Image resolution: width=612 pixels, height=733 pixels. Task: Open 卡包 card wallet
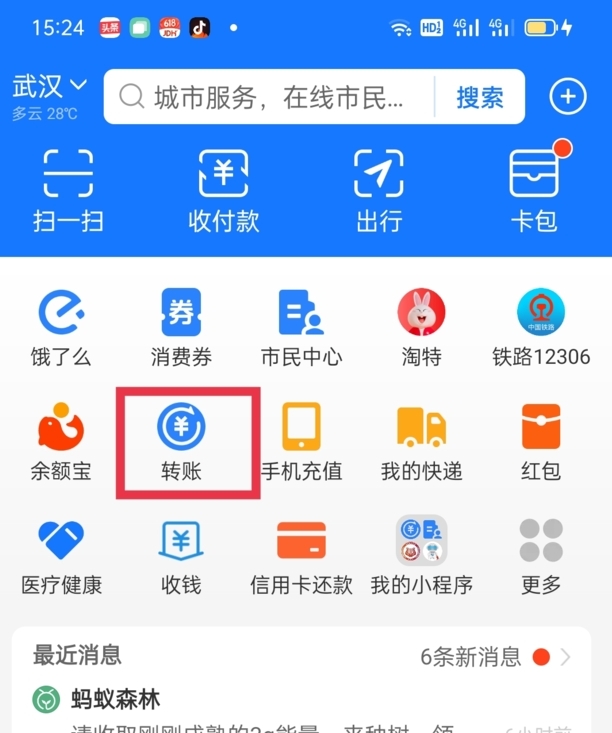pyautogui.click(x=534, y=190)
